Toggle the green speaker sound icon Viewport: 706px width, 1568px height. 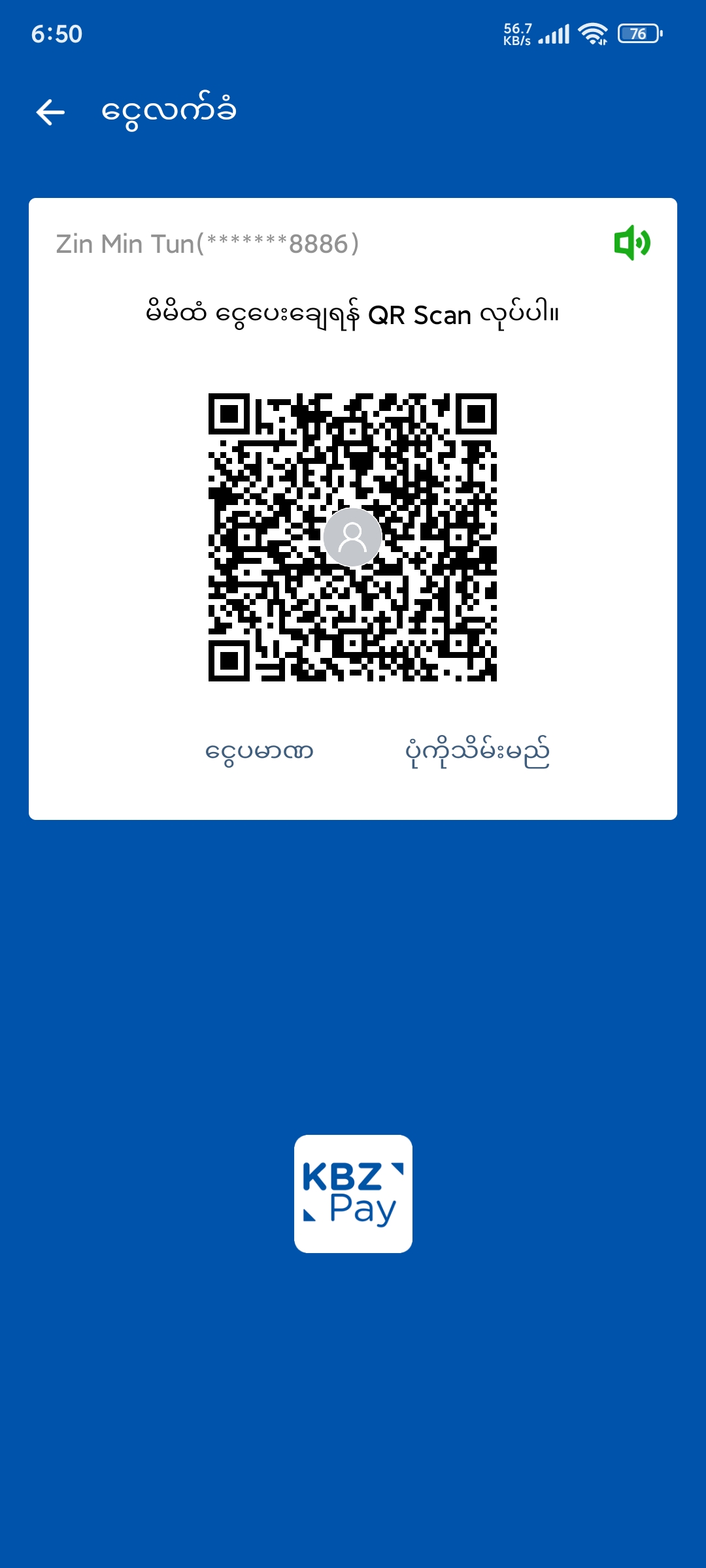[x=631, y=243]
